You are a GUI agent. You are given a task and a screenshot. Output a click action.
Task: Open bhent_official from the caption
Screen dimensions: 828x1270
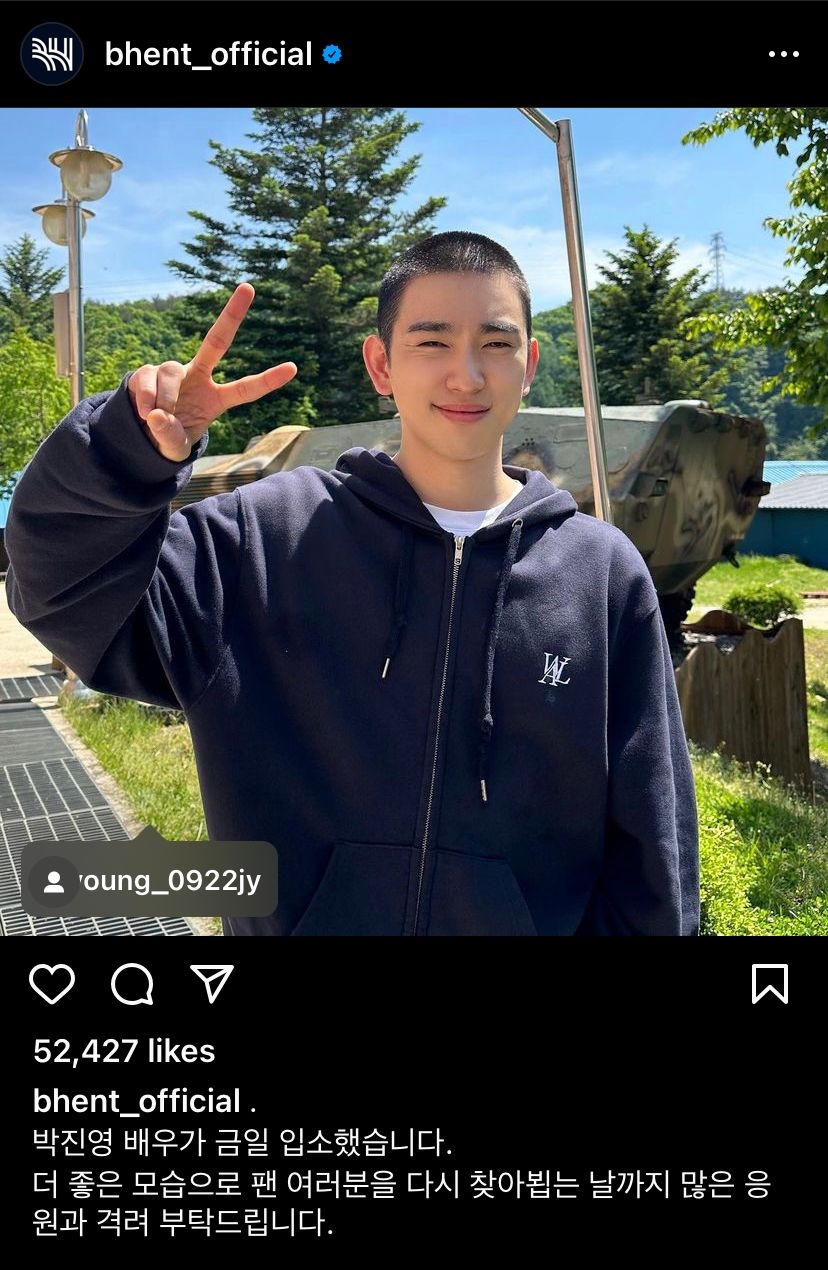tap(137, 1102)
